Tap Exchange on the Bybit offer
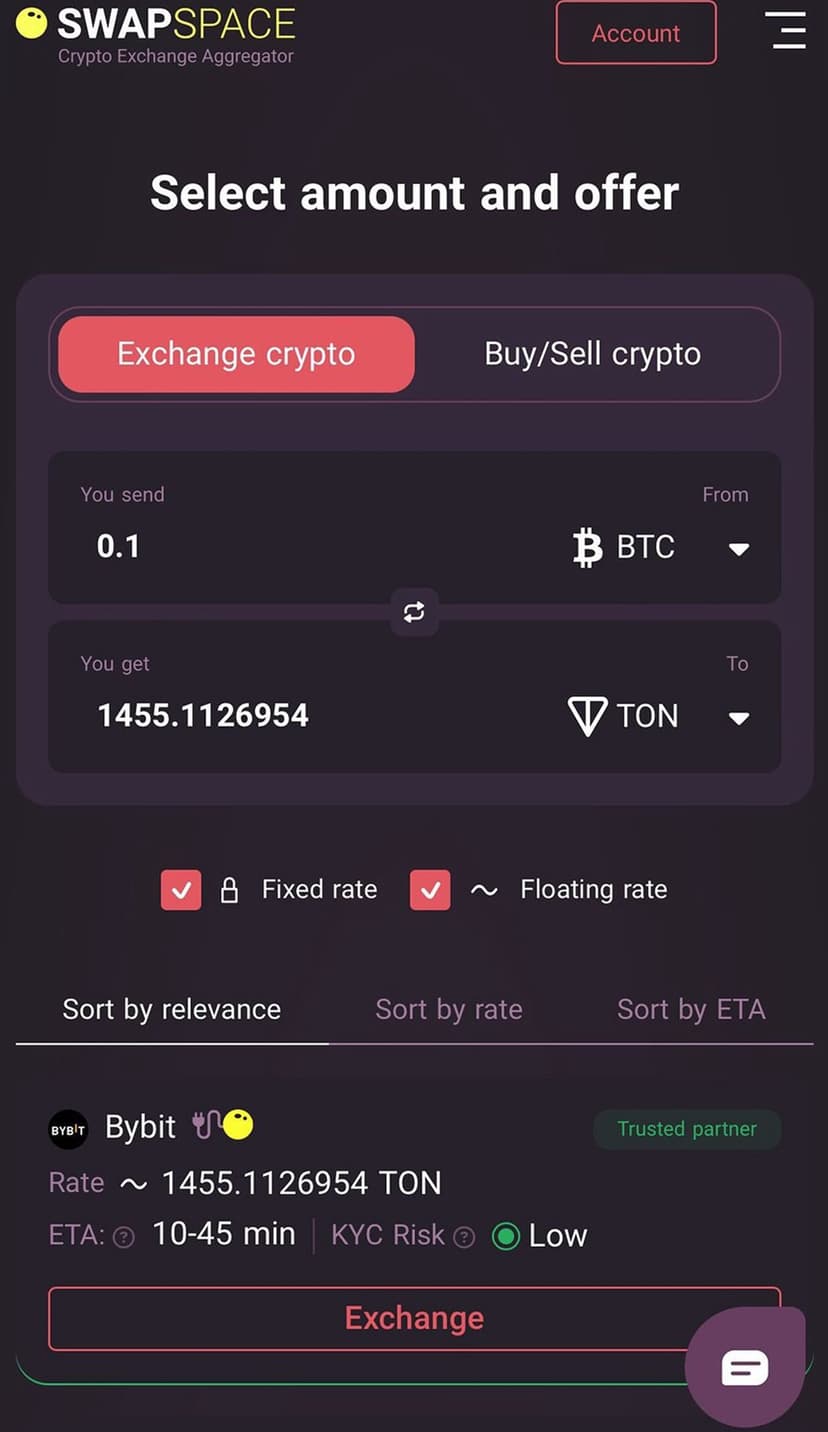This screenshot has width=828, height=1432. click(x=414, y=1318)
